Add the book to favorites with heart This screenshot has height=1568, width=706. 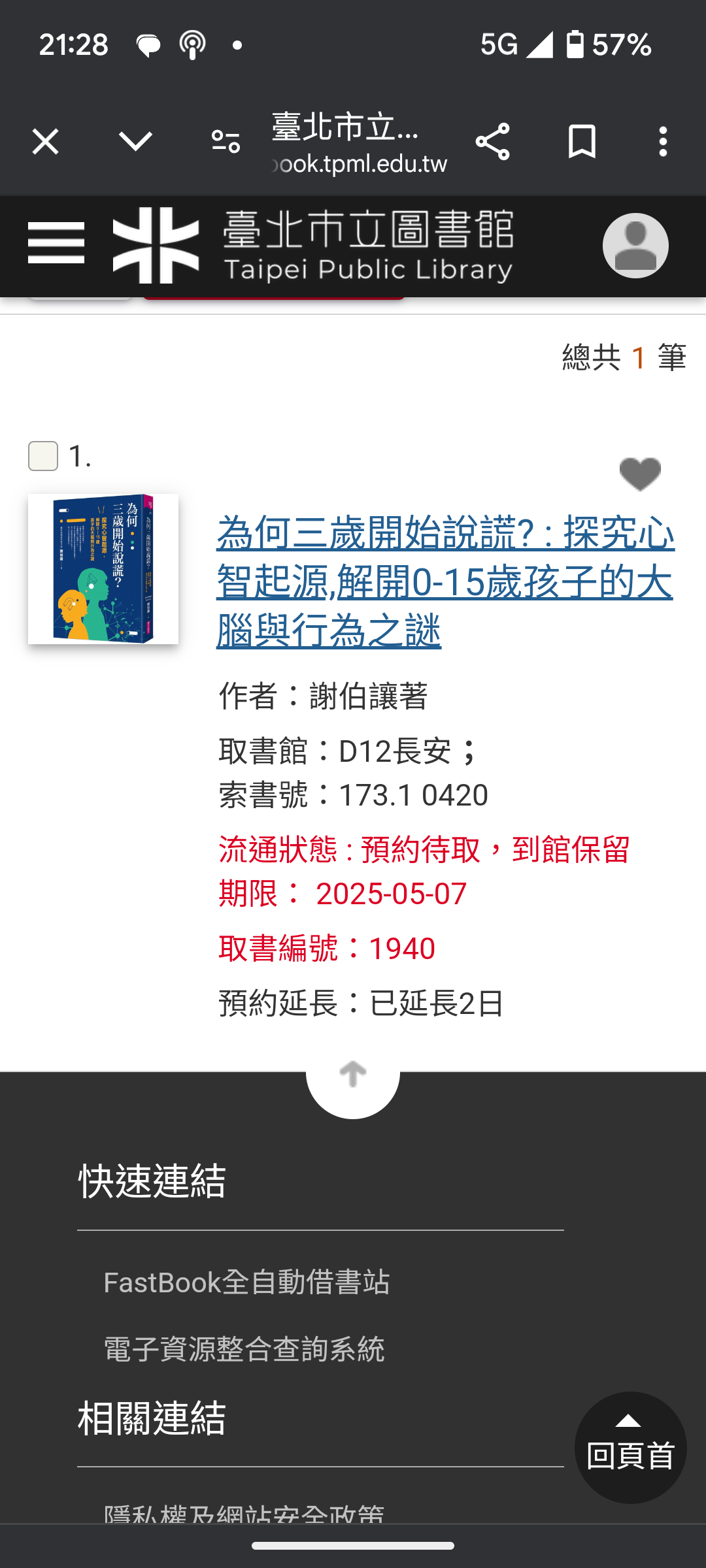click(640, 474)
